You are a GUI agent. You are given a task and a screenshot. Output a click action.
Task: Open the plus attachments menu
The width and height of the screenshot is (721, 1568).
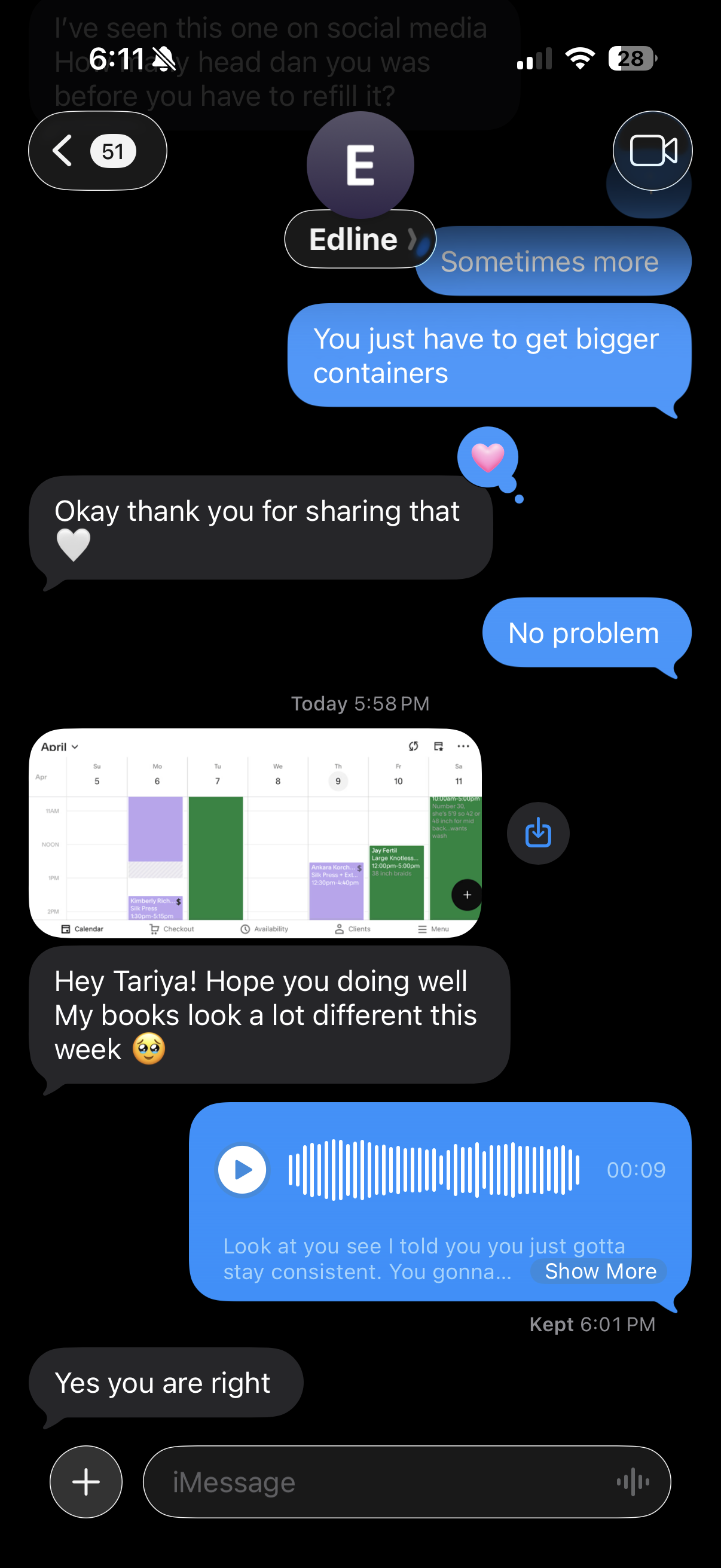point(85,1481)
